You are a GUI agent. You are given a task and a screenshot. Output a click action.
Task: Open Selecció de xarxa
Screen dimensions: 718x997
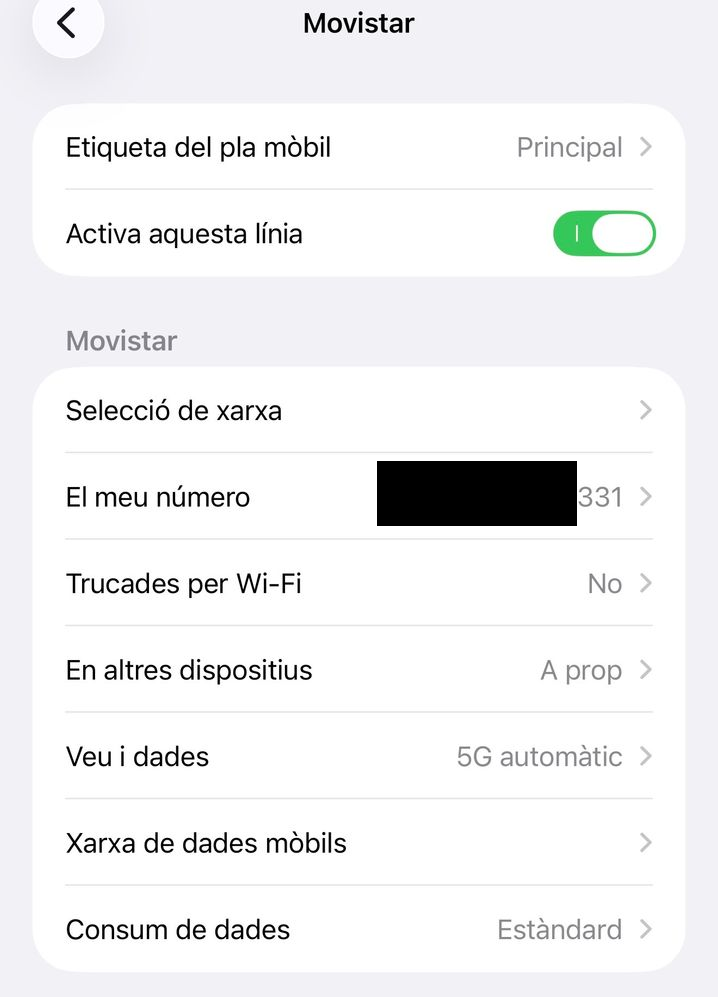coord(358,410)
